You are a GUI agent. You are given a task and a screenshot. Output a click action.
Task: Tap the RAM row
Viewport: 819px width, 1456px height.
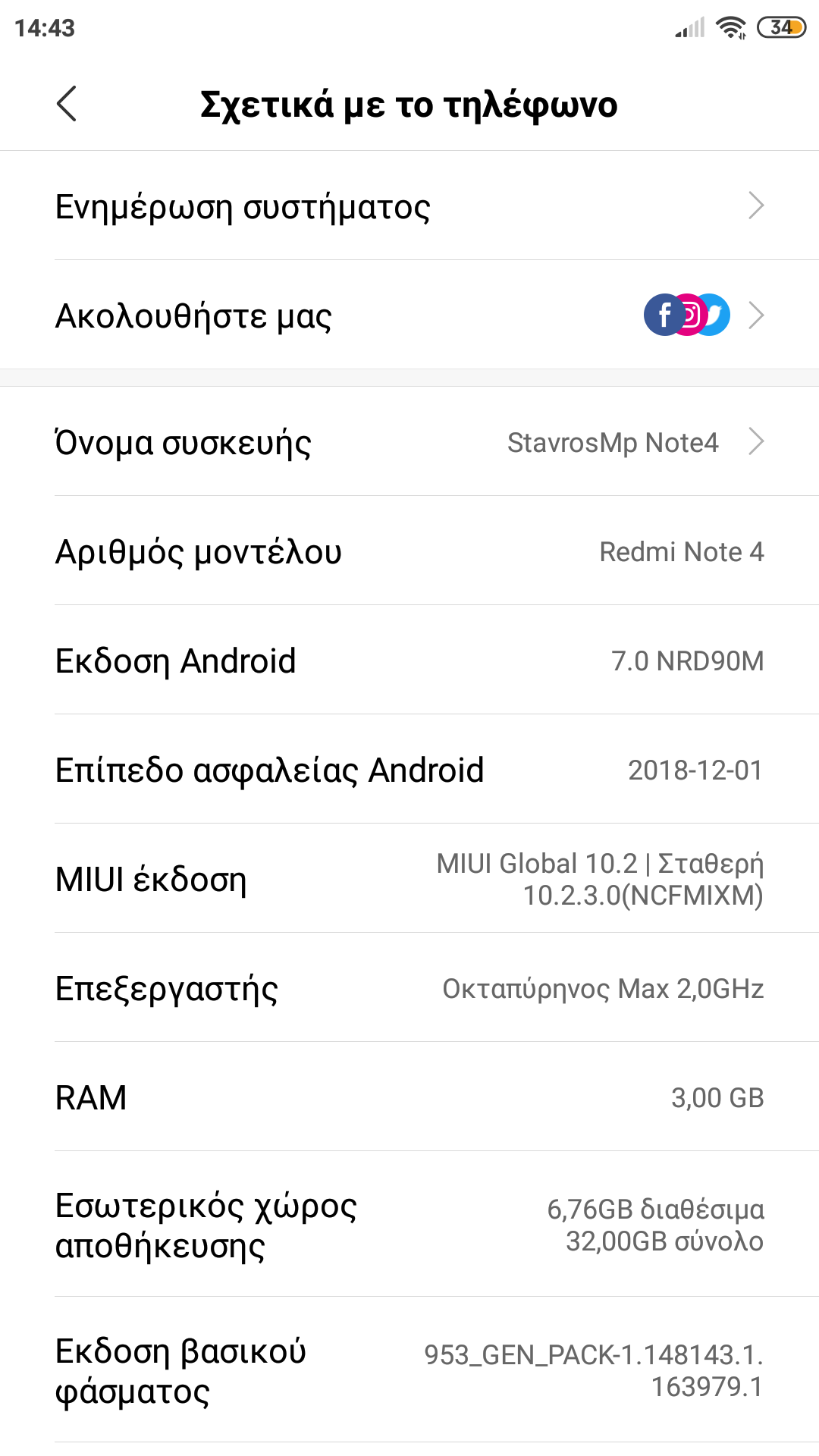click(x=409, y=1097)
